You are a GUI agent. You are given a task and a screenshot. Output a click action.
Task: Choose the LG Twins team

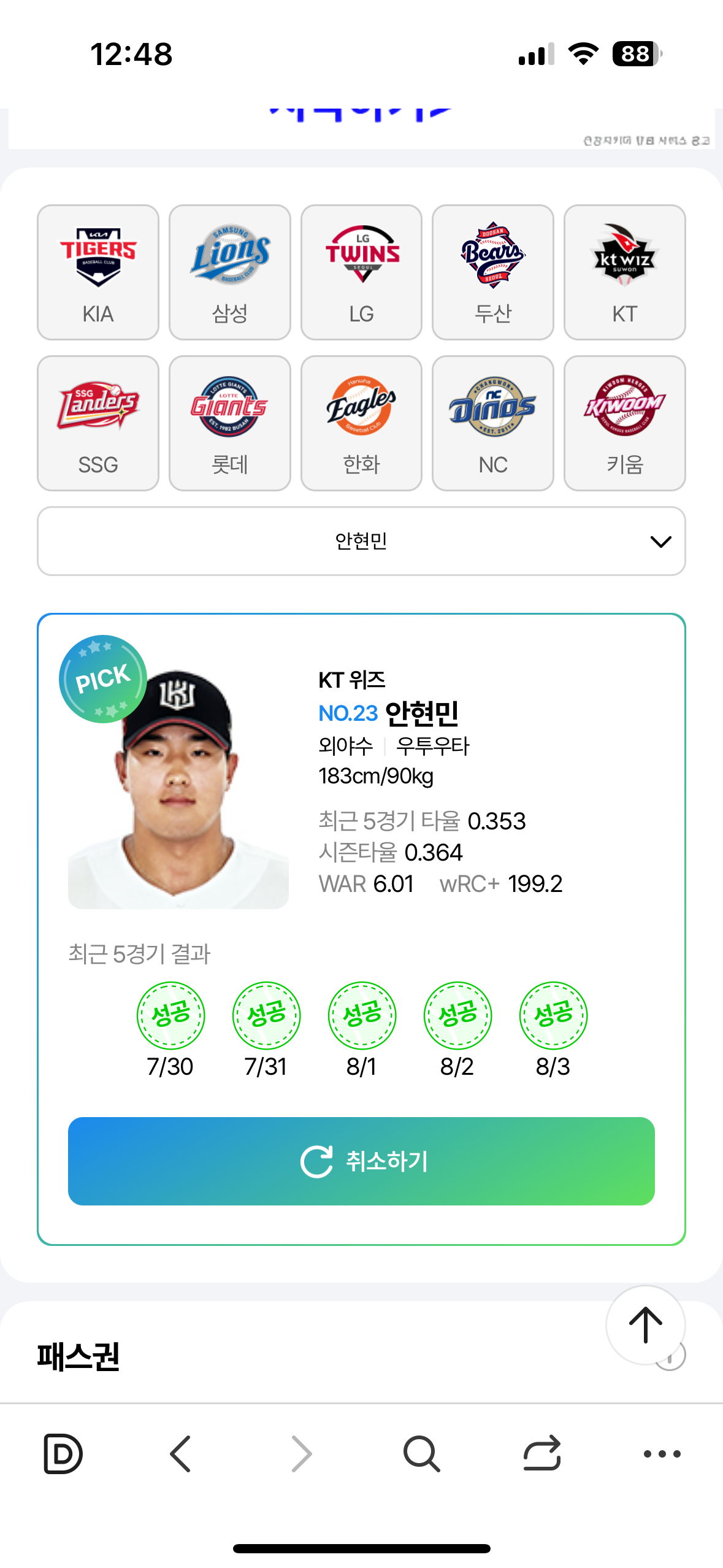tap(361, 272)
